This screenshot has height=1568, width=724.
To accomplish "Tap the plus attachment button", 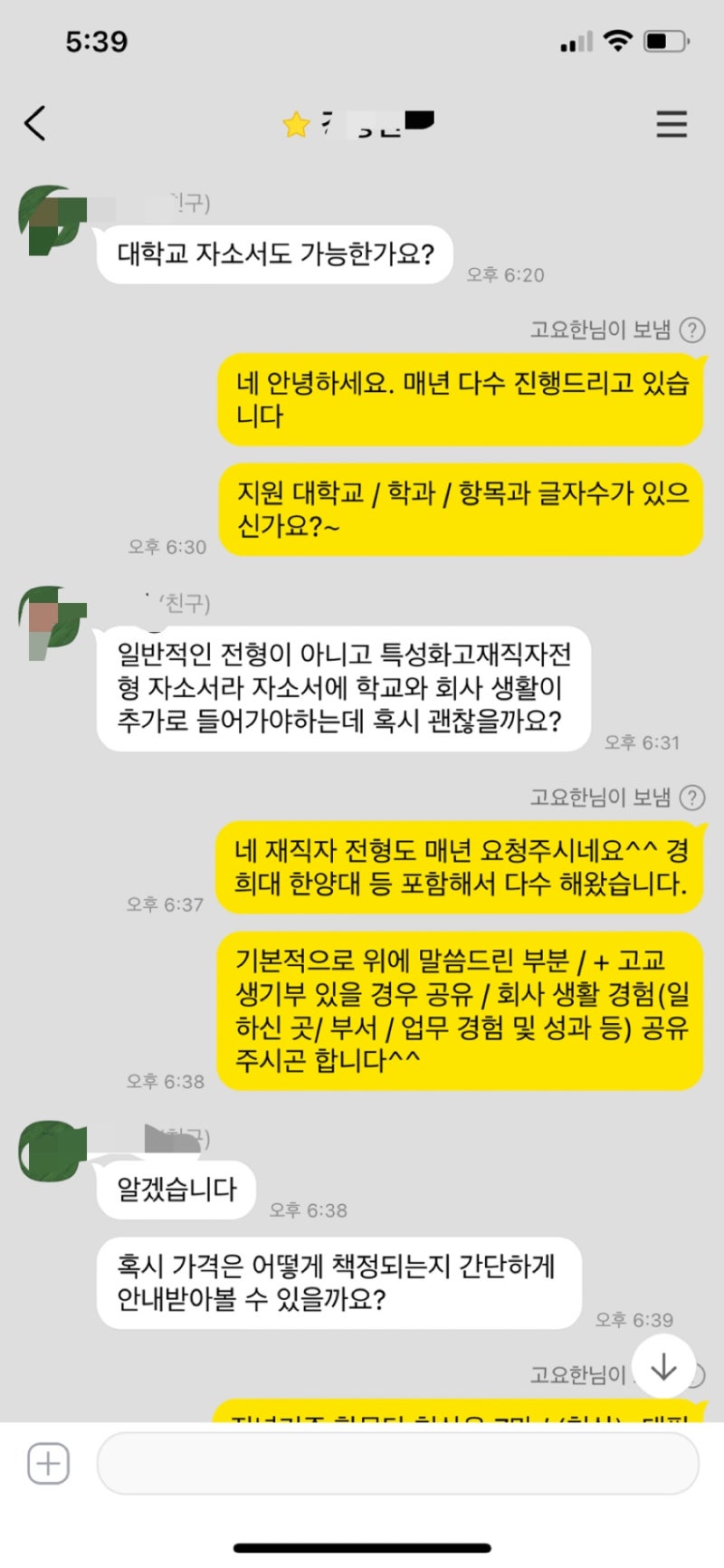I will [x=48, y=1464].
